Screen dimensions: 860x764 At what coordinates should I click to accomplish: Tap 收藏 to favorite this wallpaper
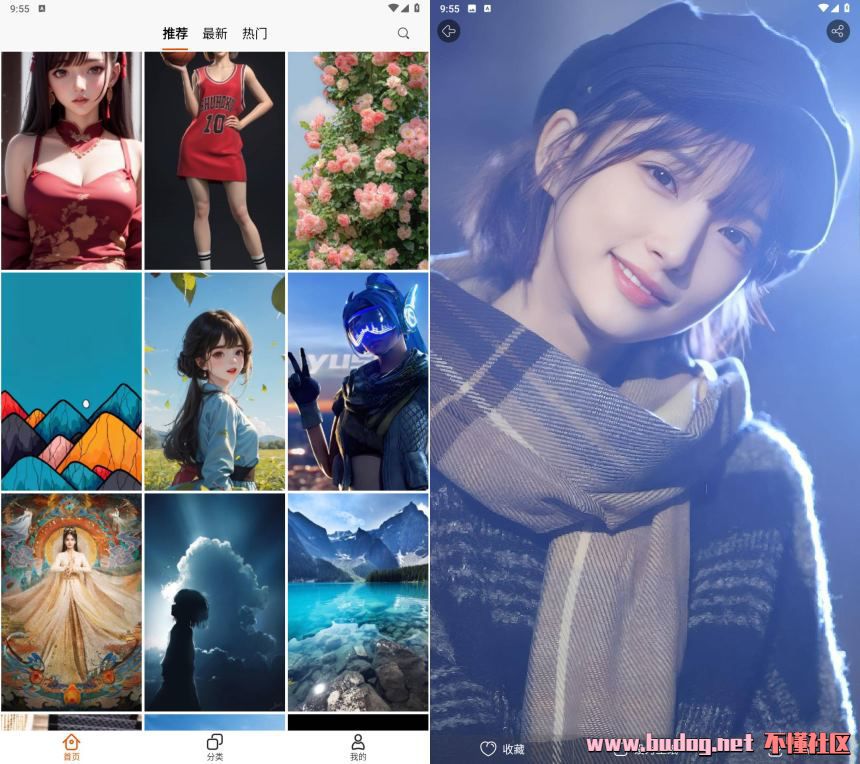502,748
